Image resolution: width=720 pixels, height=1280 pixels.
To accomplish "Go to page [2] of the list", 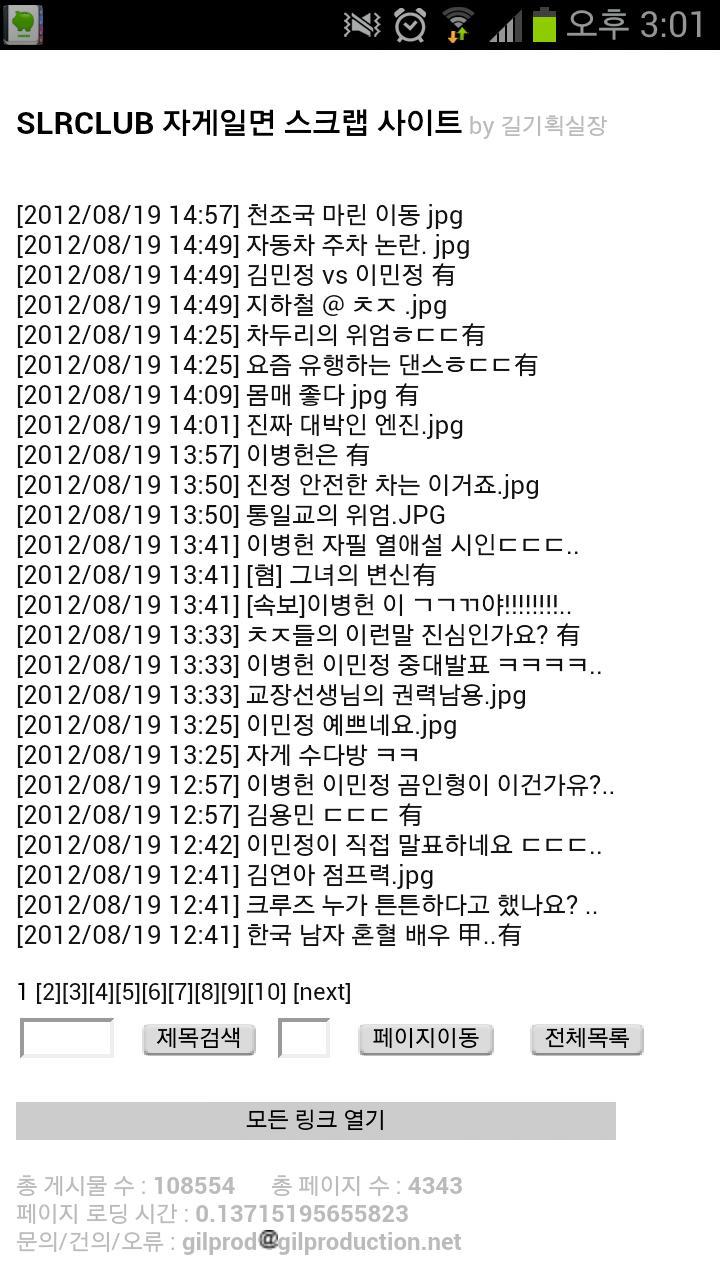I will tap(48, 992).
